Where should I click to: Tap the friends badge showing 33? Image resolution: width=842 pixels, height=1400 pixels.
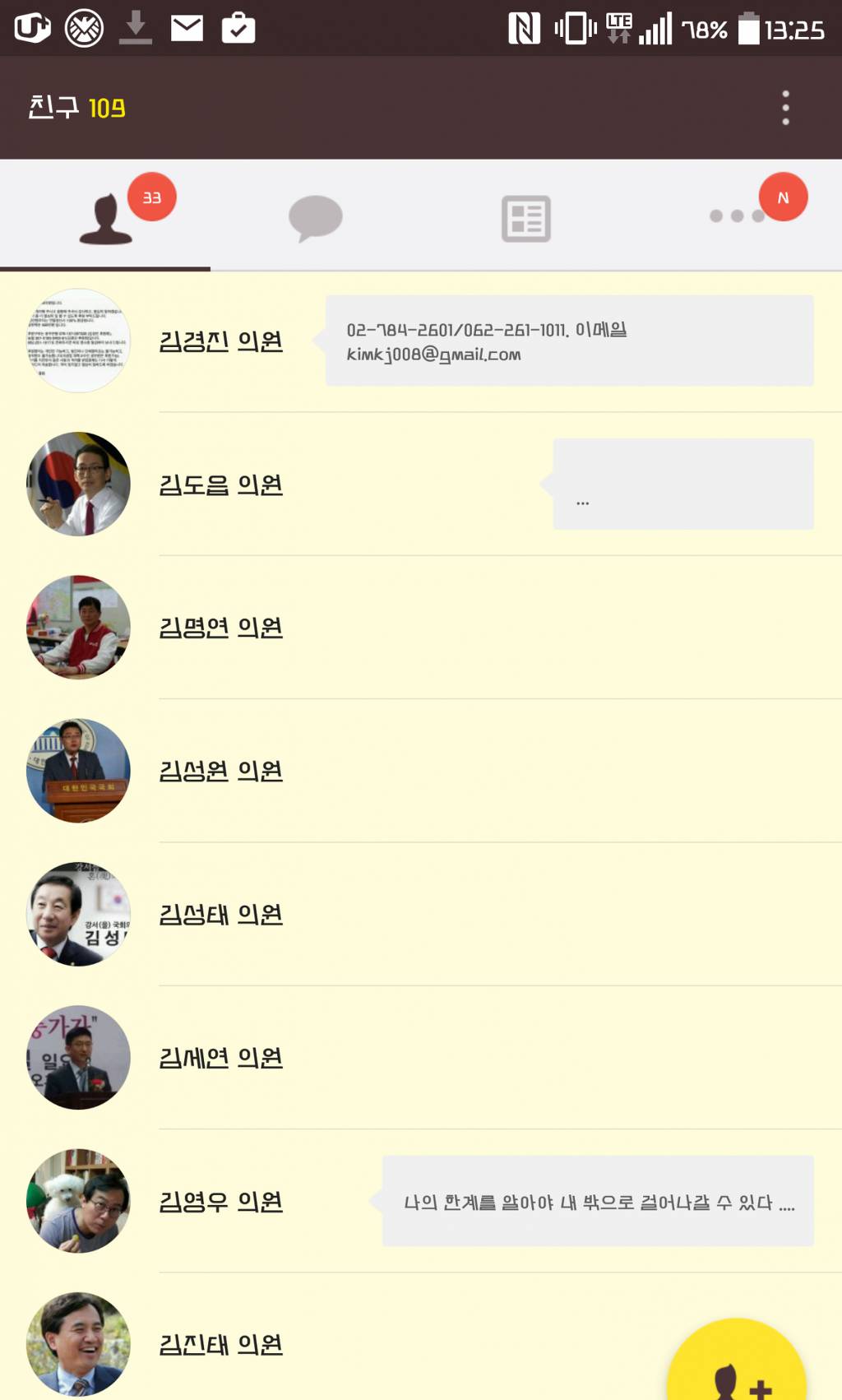151,196
